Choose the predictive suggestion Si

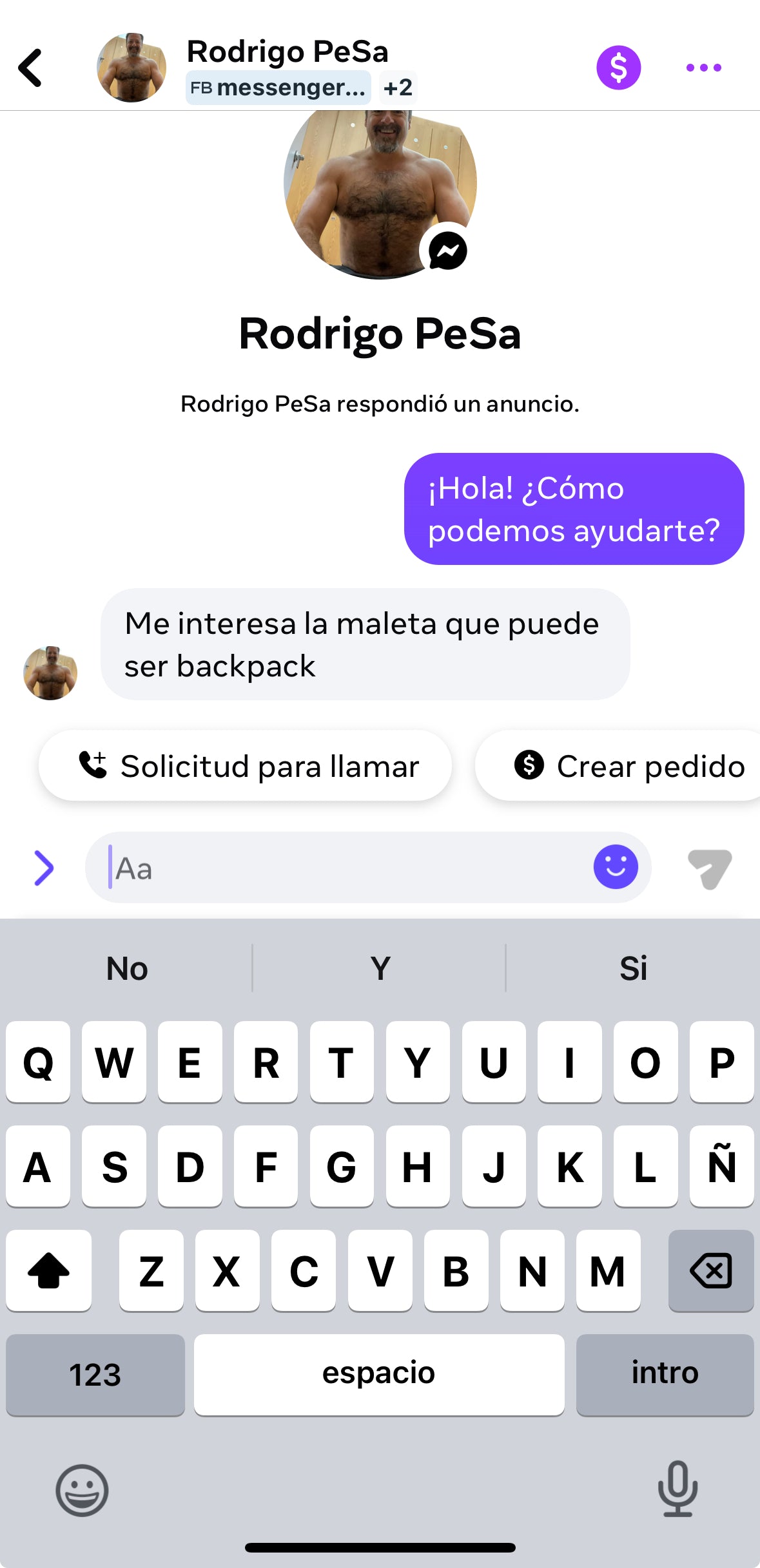click(x=633, y=968)
